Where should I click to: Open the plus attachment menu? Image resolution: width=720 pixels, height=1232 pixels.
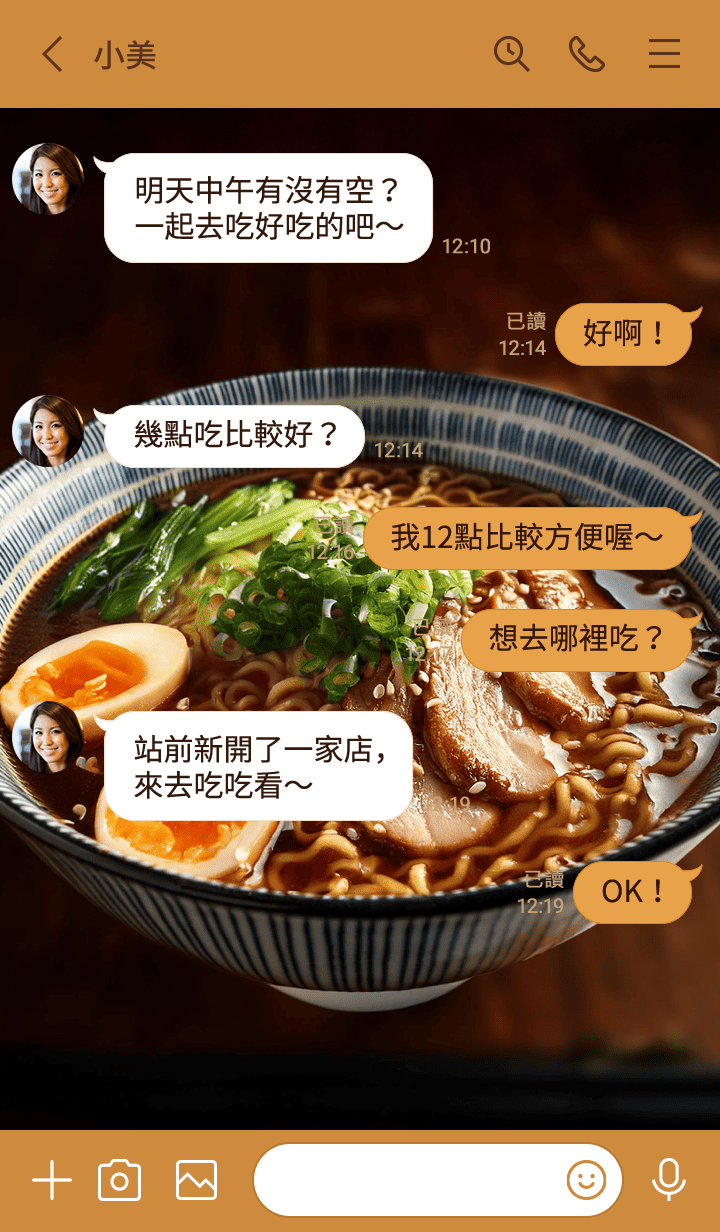[x=52, y=1181]
